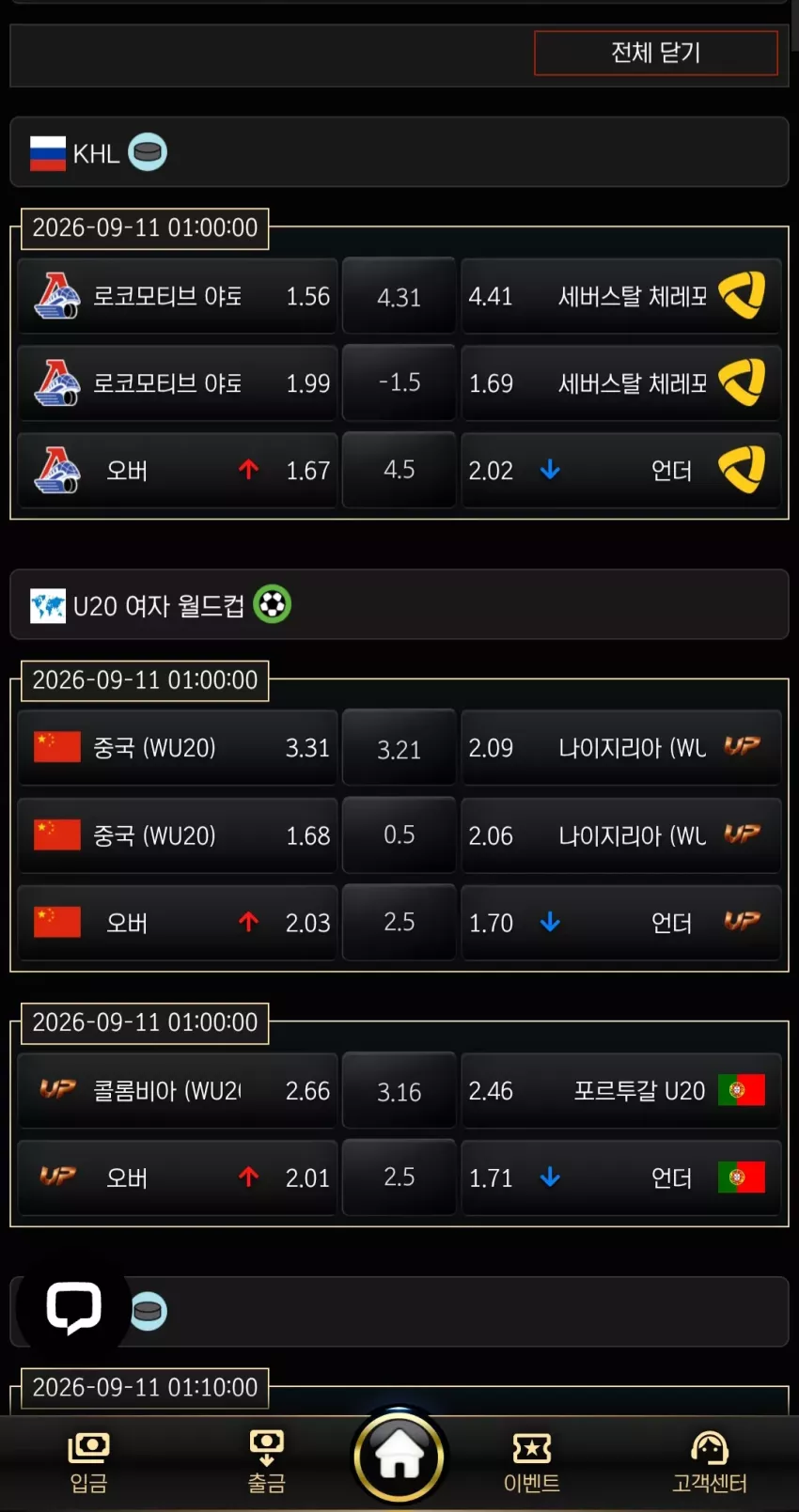
Task: Choose 나이지리아 handicap odds 2.06
Action: 621,835
